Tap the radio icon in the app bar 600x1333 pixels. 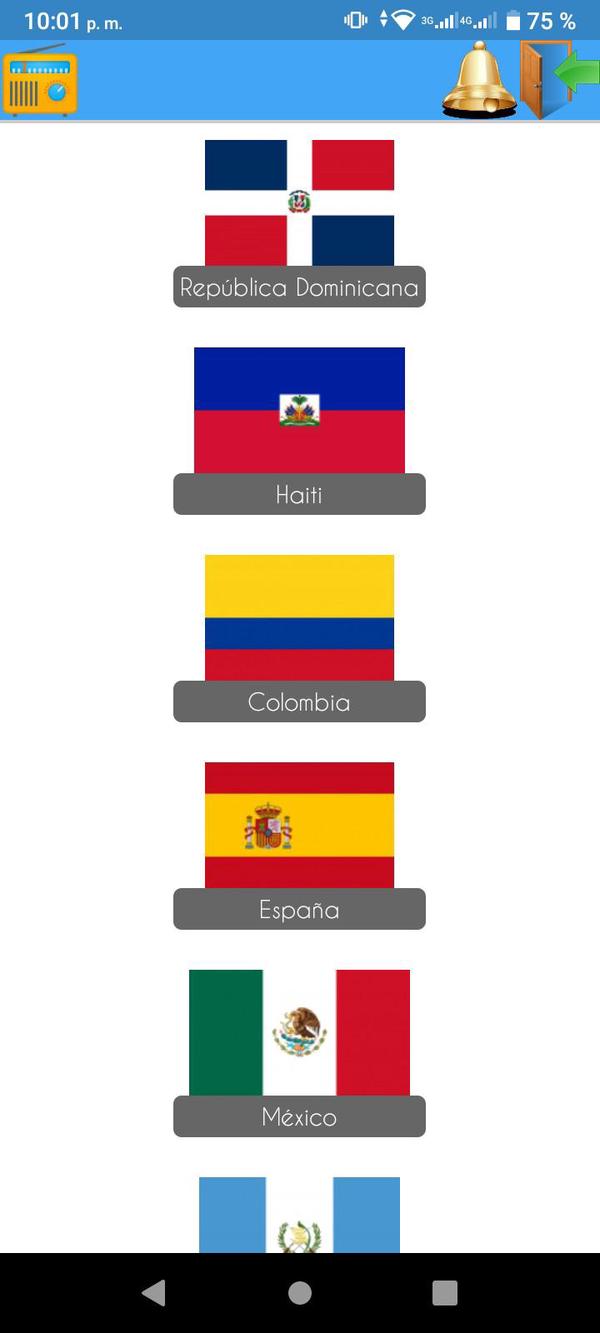point(40,82)
